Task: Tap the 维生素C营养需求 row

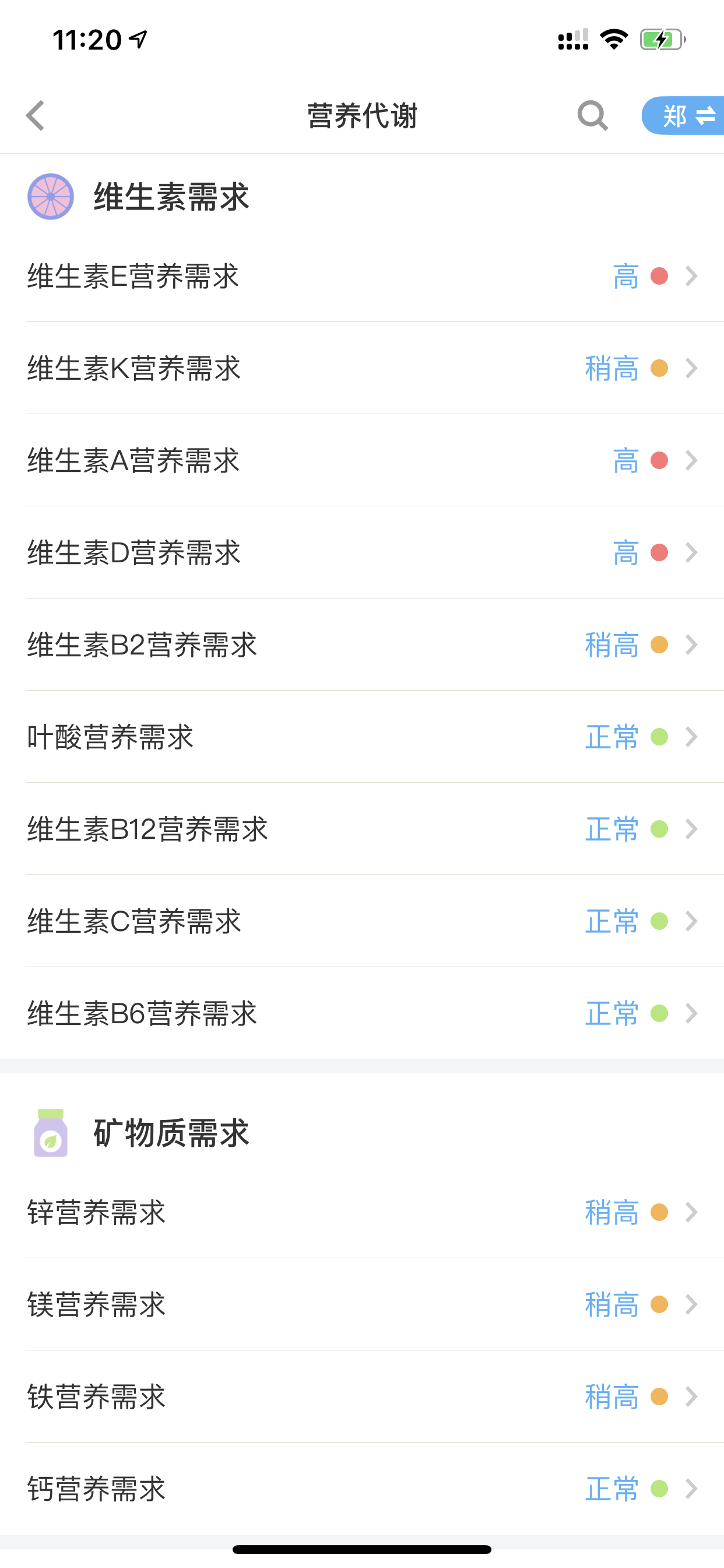Action: pyautogui.click(x=362, y=922)
